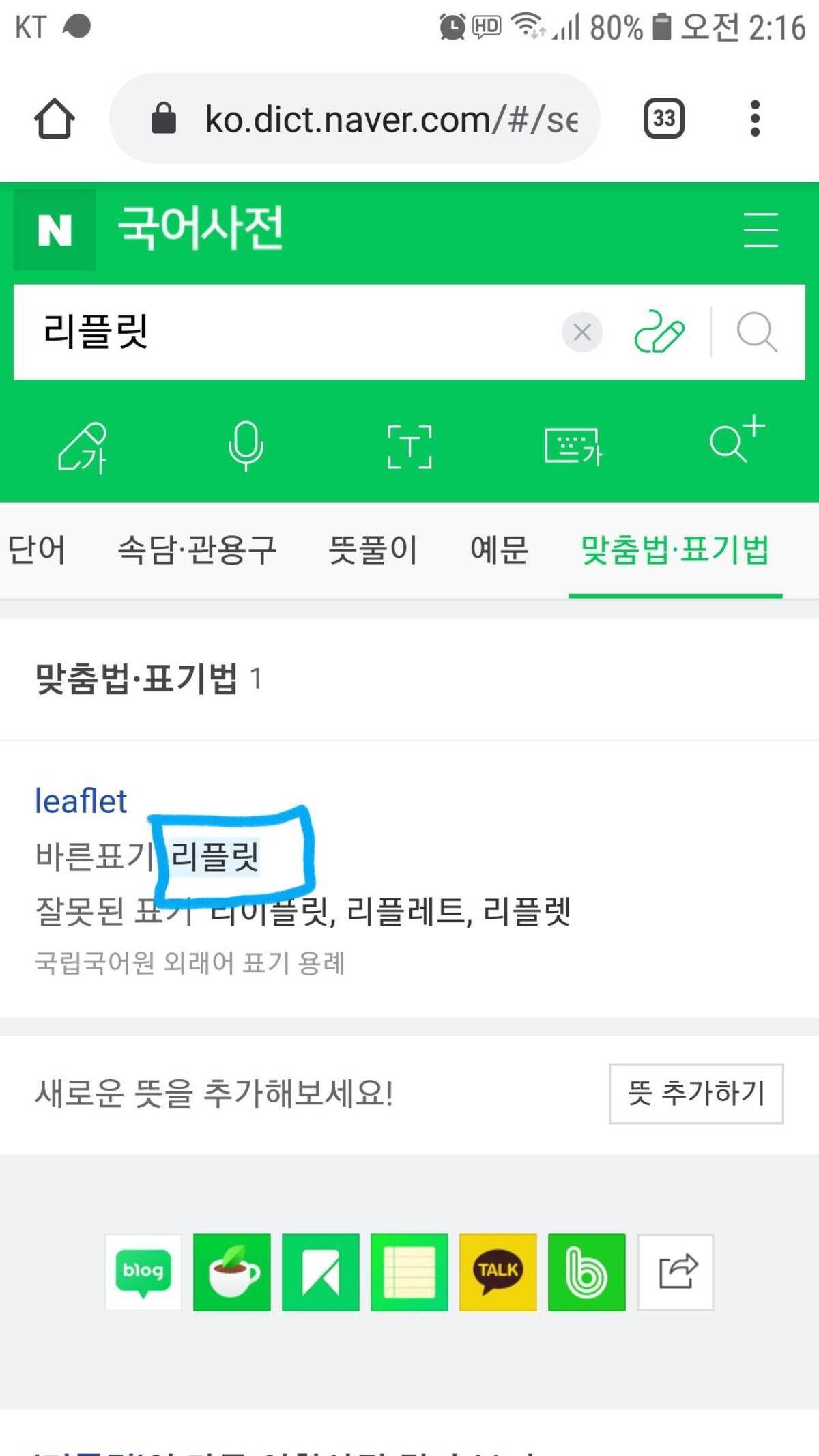The height and width of the screenshot is (1456, 819).
Task: Start voice search with the microphone
Action: [246, 446]
